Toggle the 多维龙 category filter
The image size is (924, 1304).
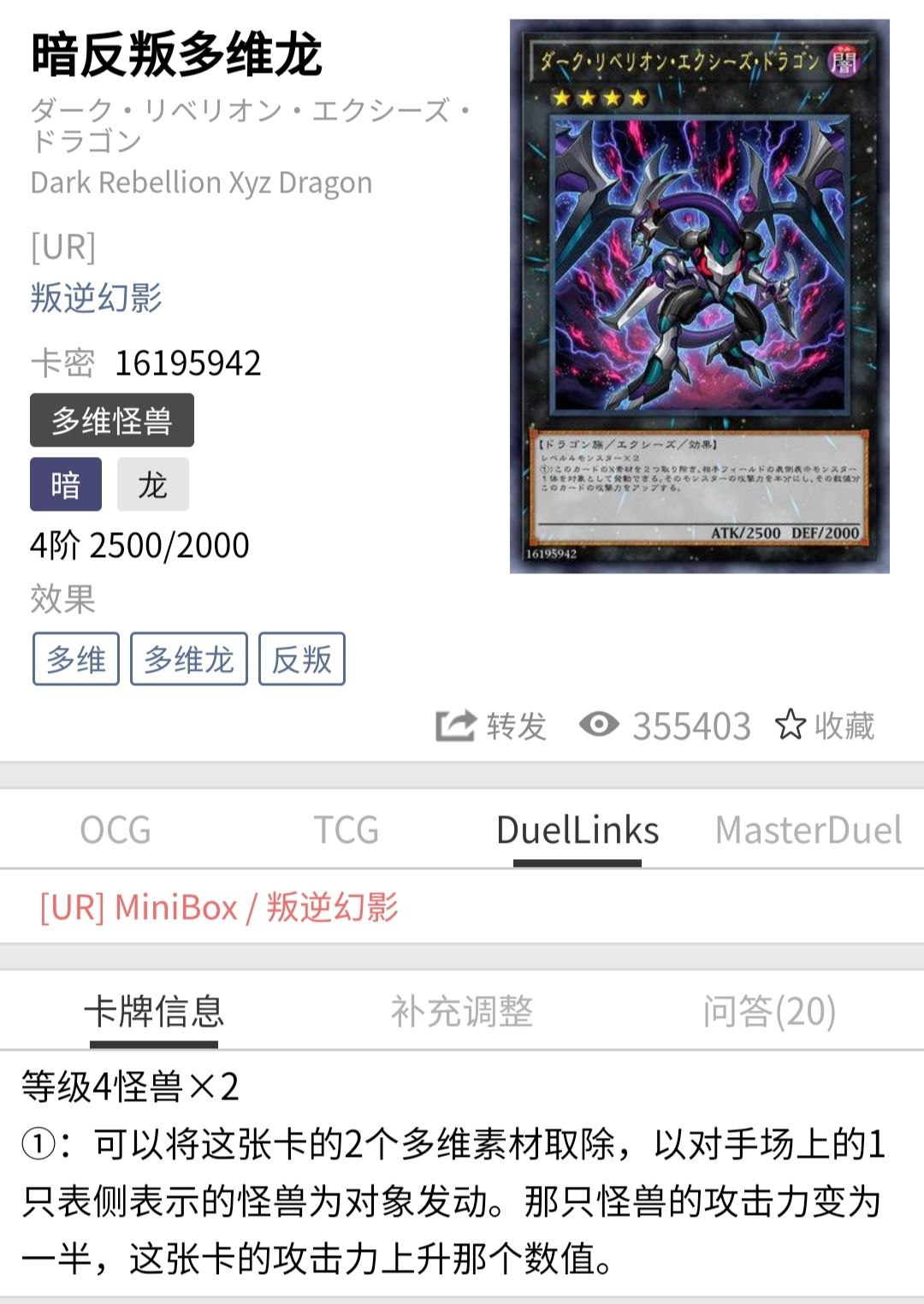[x=190, y=658]
